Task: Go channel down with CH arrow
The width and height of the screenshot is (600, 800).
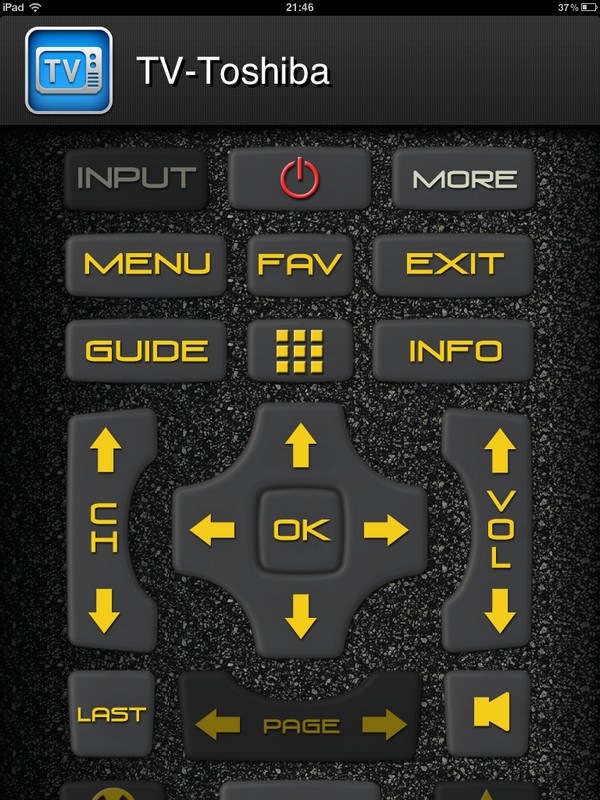Action: 104,607
